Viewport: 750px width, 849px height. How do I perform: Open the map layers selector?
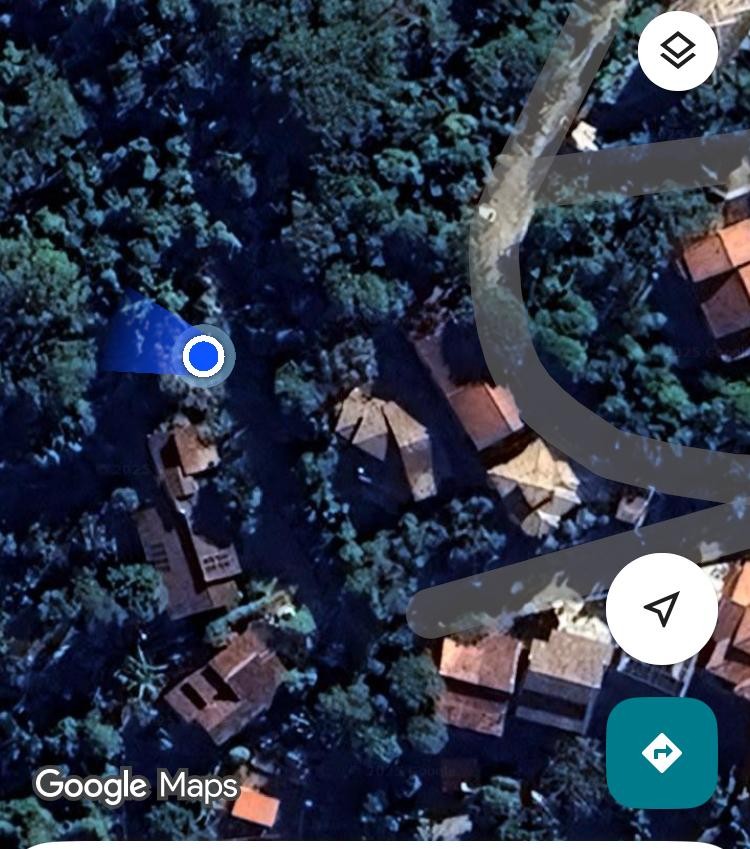[677, 51]
